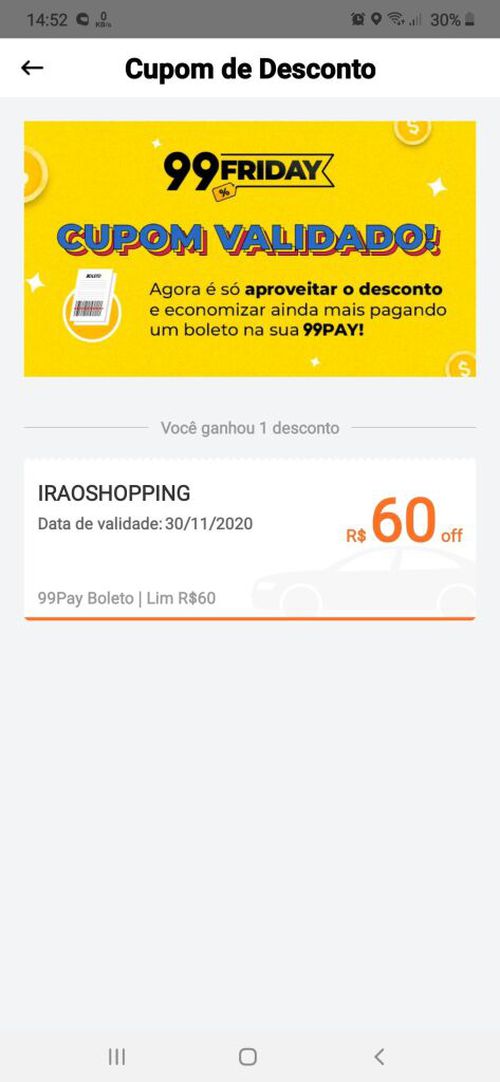Tap the 99Friday Cupom Validado banner
The image size is (500, 1082).
click(x=250, y=248)
